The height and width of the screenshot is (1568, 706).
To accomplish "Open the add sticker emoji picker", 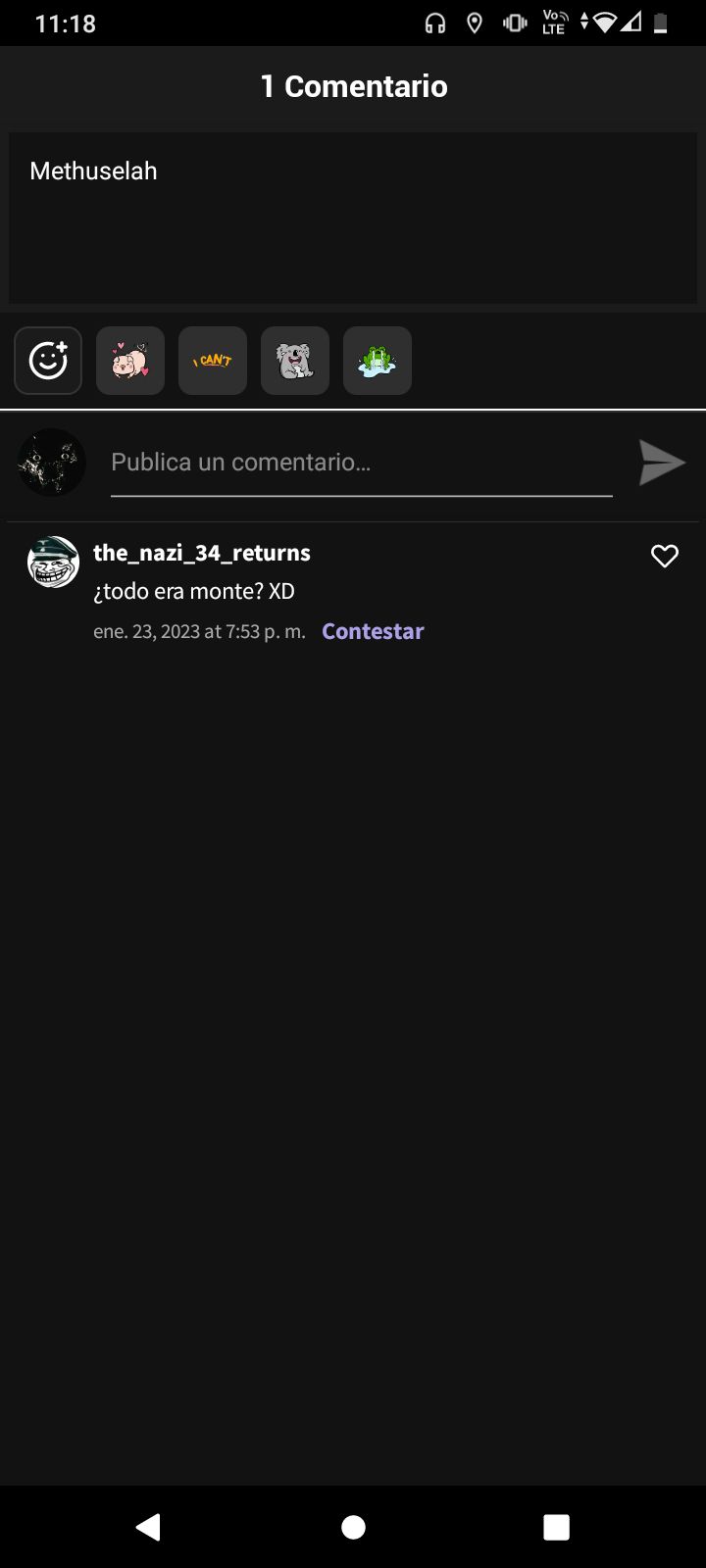I will coord(48,361).
